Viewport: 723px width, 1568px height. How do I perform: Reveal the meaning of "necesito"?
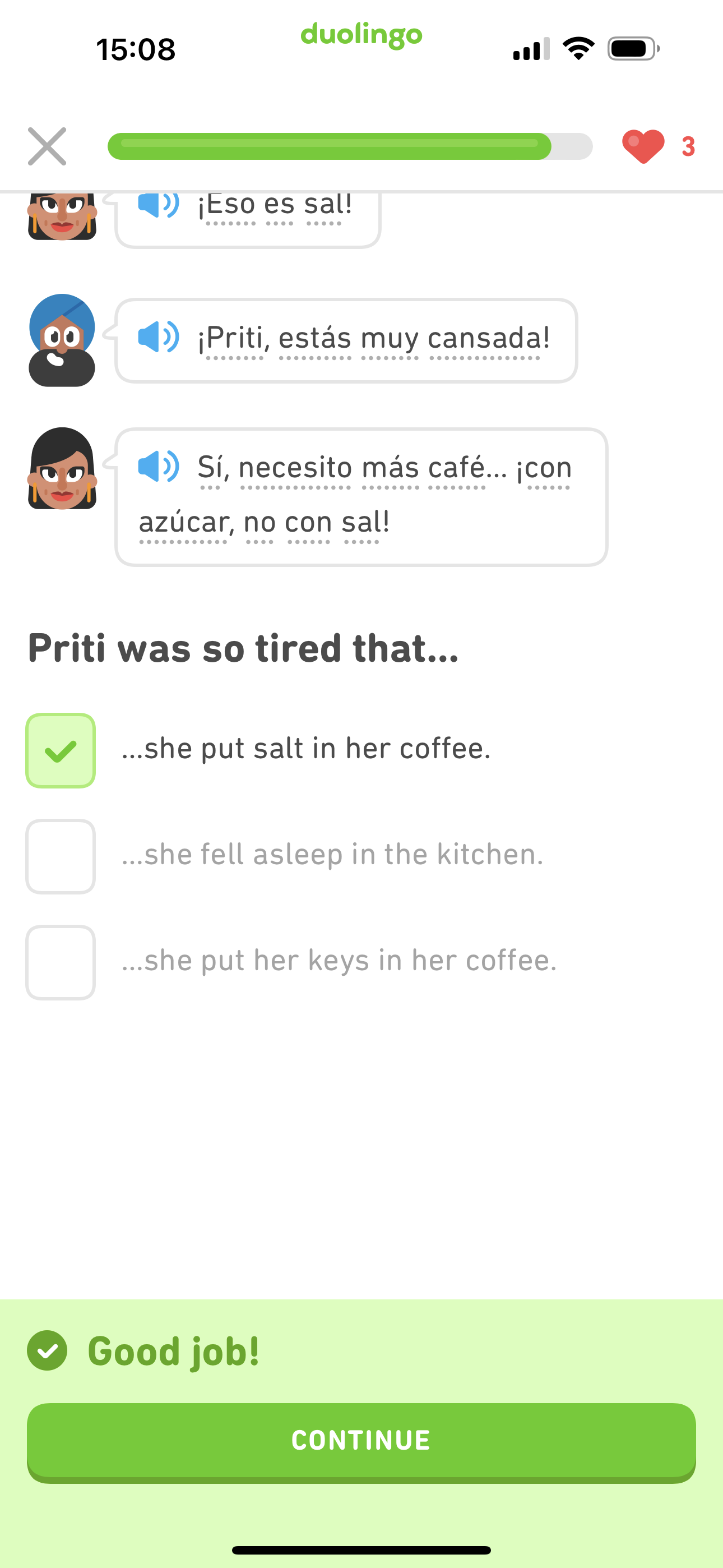pyautogui.click(x=295, y=469)
